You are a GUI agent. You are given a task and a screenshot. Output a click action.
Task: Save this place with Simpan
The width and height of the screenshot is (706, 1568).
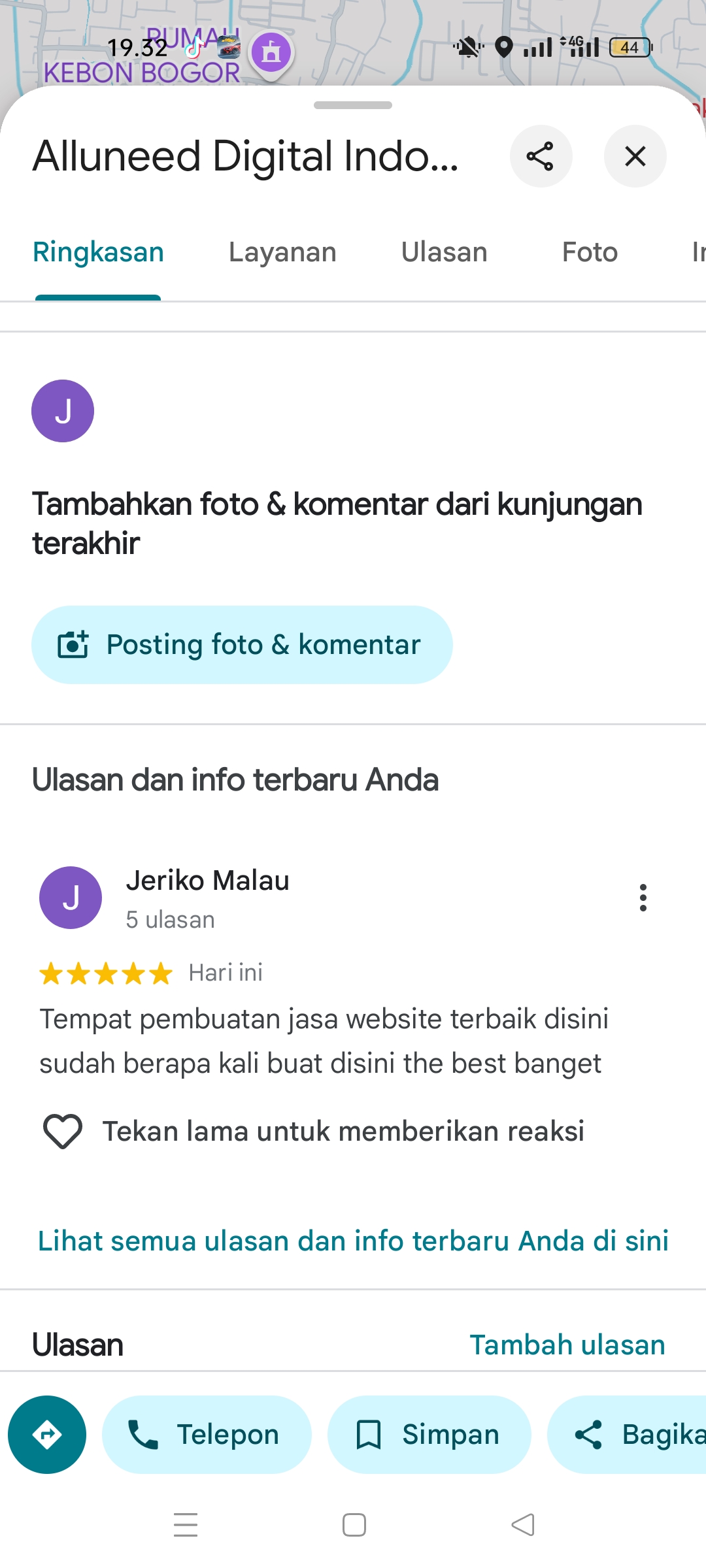coord(429,1435)
